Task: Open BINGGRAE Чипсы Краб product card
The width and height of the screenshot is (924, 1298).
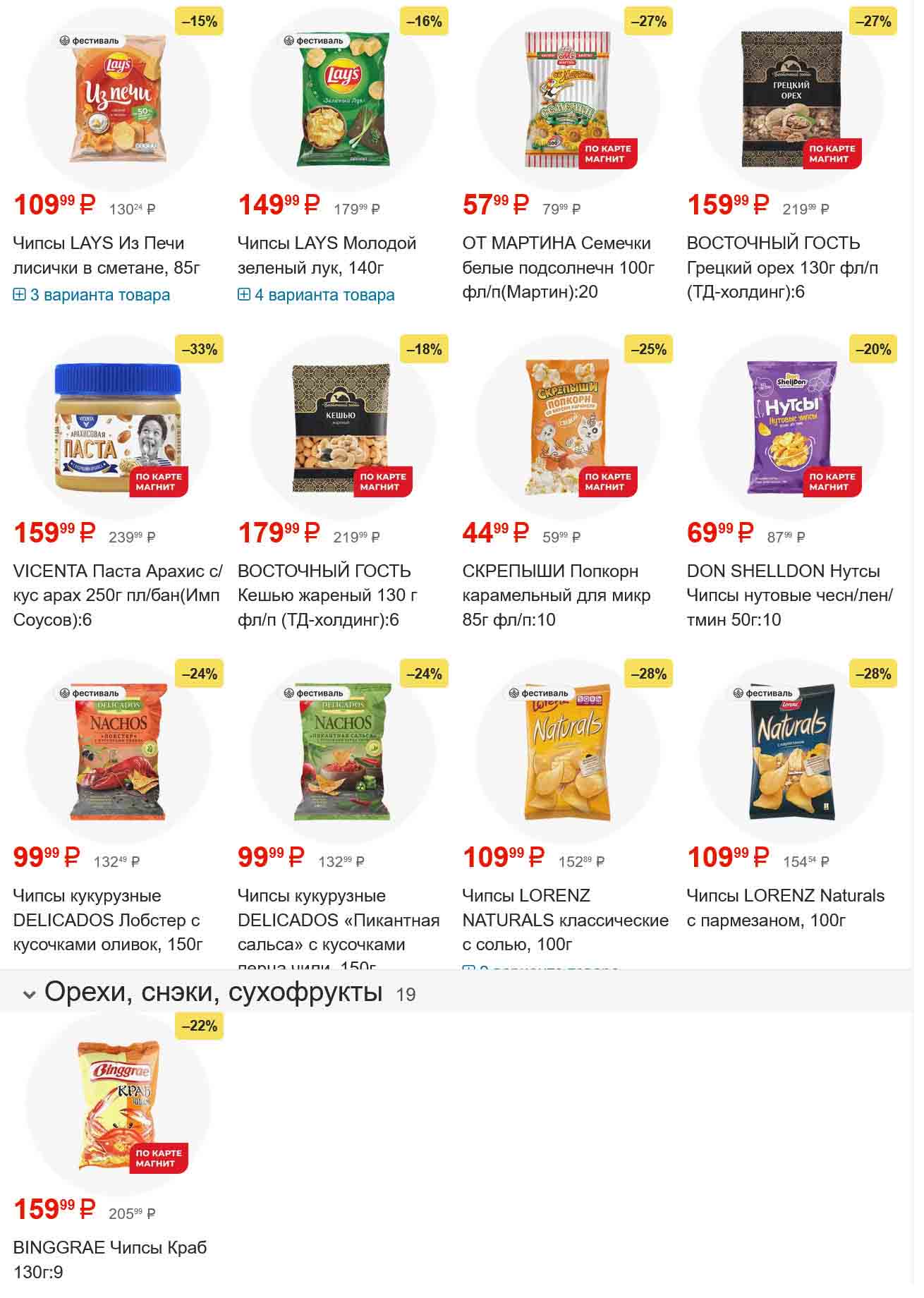Action: [118, 1104]
